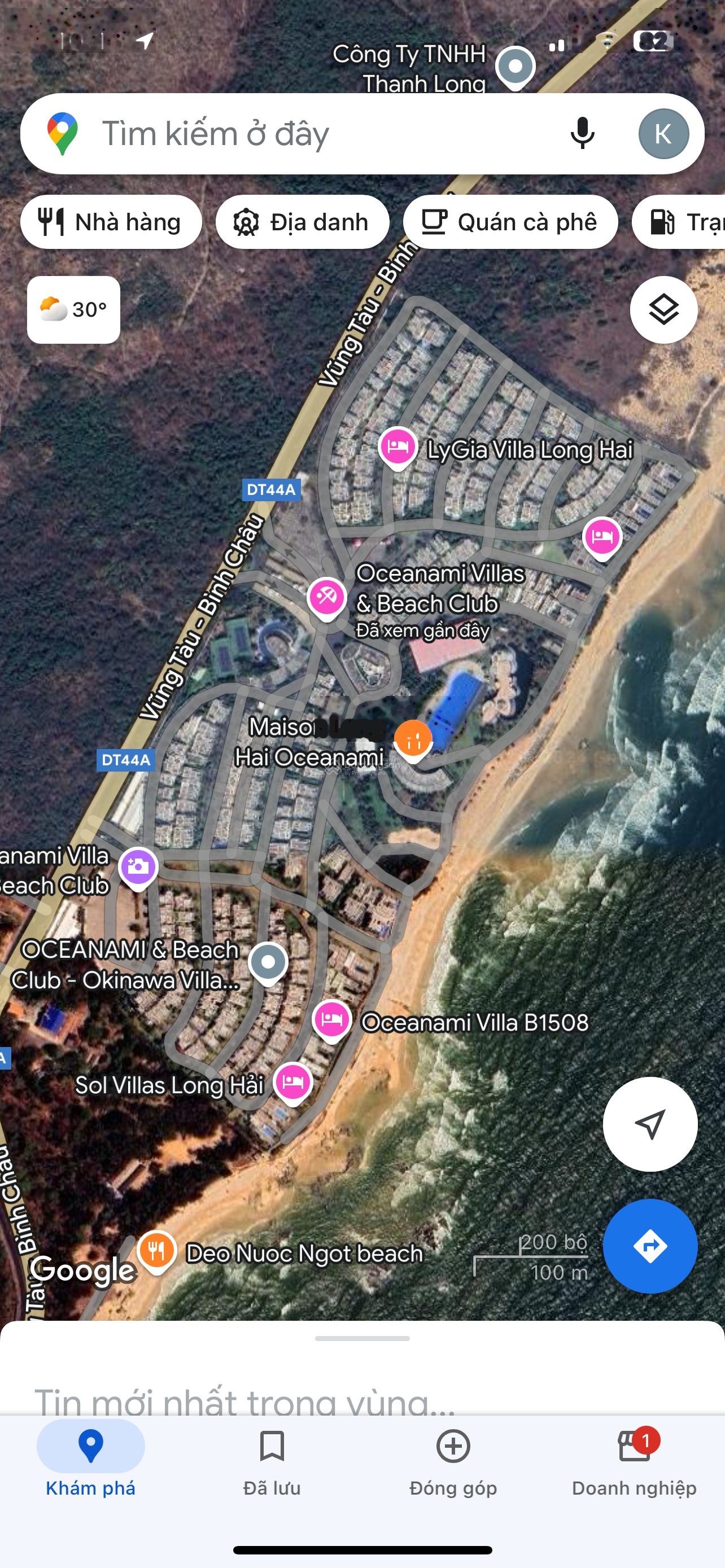This screenshot has width=725, height=1568.
Task: Select the Nhà hàng filter chip
Action: tap(111, 222)
